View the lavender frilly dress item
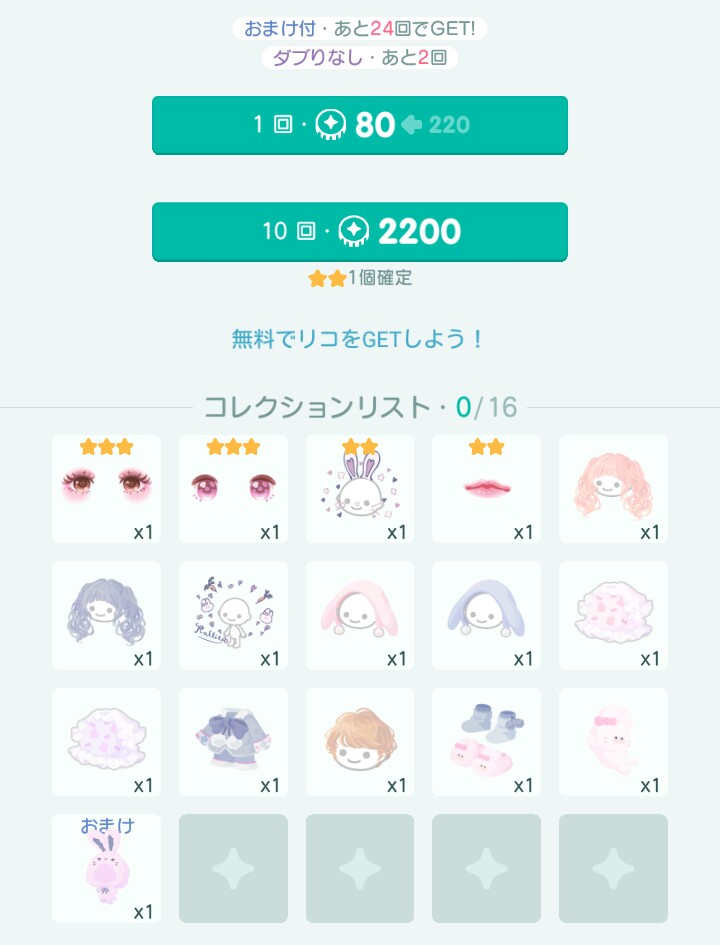This screenshot has height=945, width=720. [x=106, y=742]
